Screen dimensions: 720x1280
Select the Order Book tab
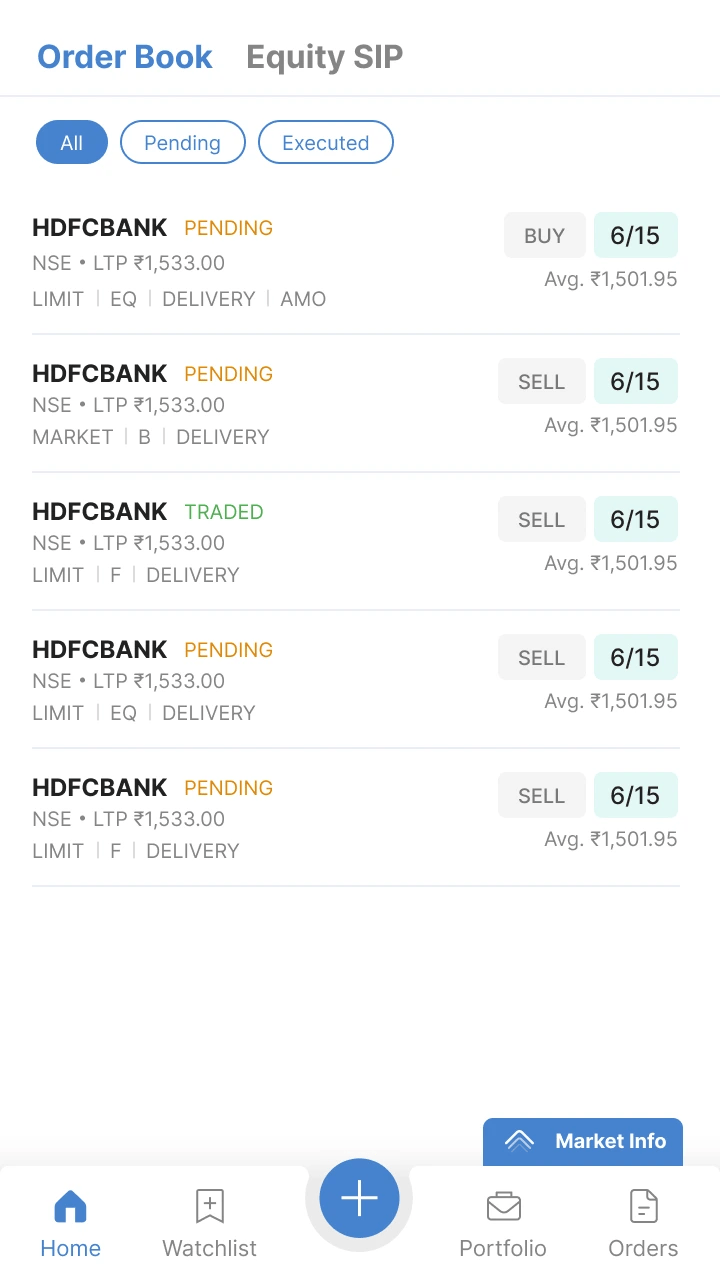[125, 57]
